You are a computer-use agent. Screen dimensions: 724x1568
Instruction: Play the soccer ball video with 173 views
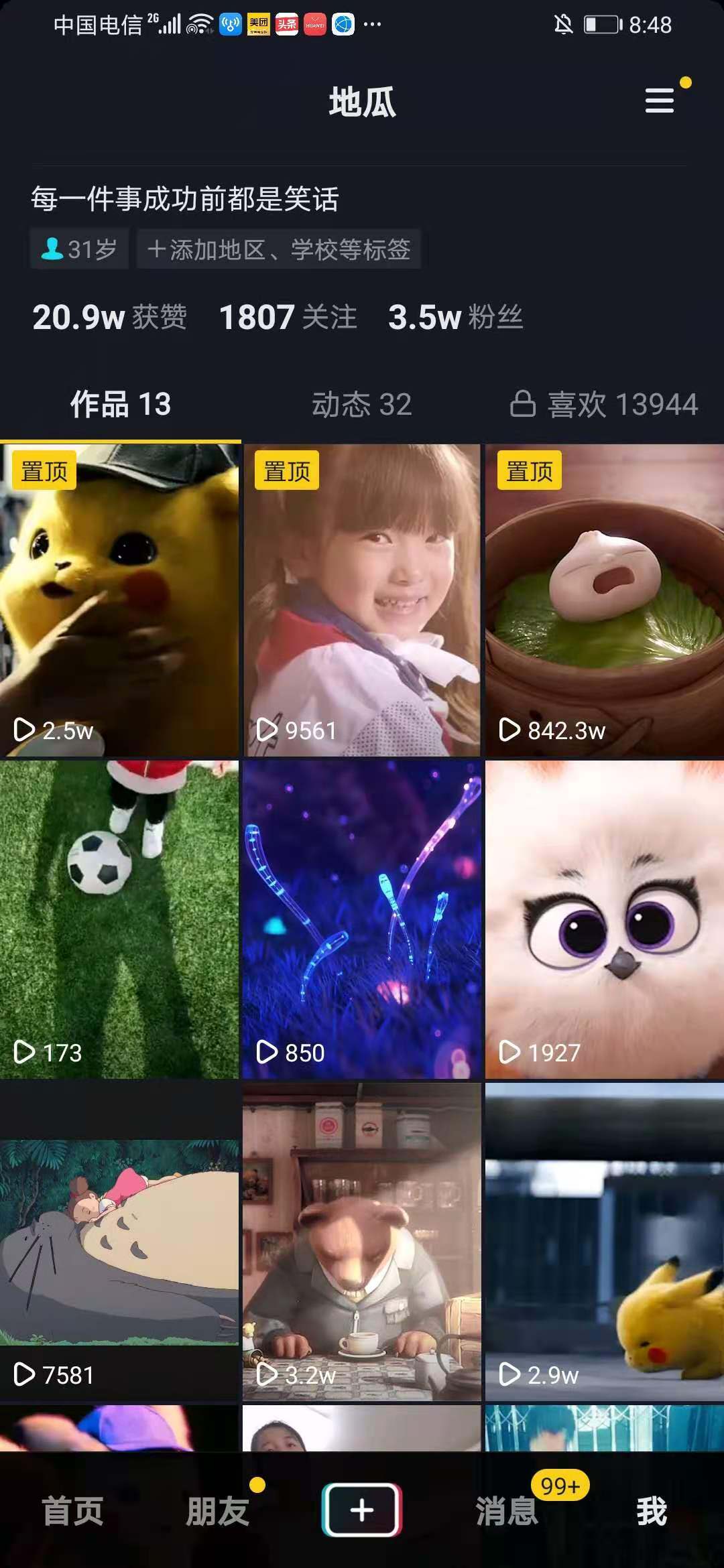(x=119, y=918)
